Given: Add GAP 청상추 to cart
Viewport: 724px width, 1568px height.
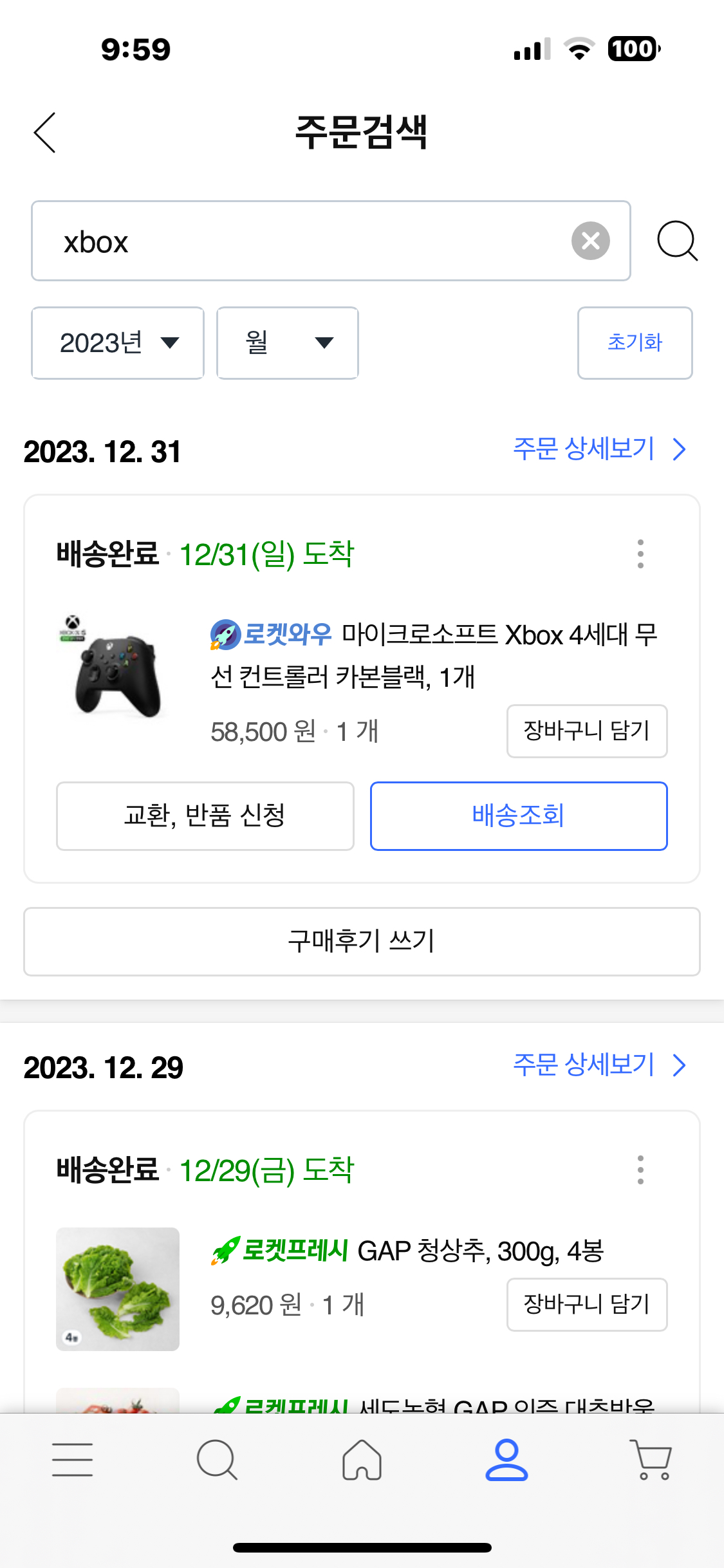Looking at the screenshot, I should click(x=586, y=1305).
